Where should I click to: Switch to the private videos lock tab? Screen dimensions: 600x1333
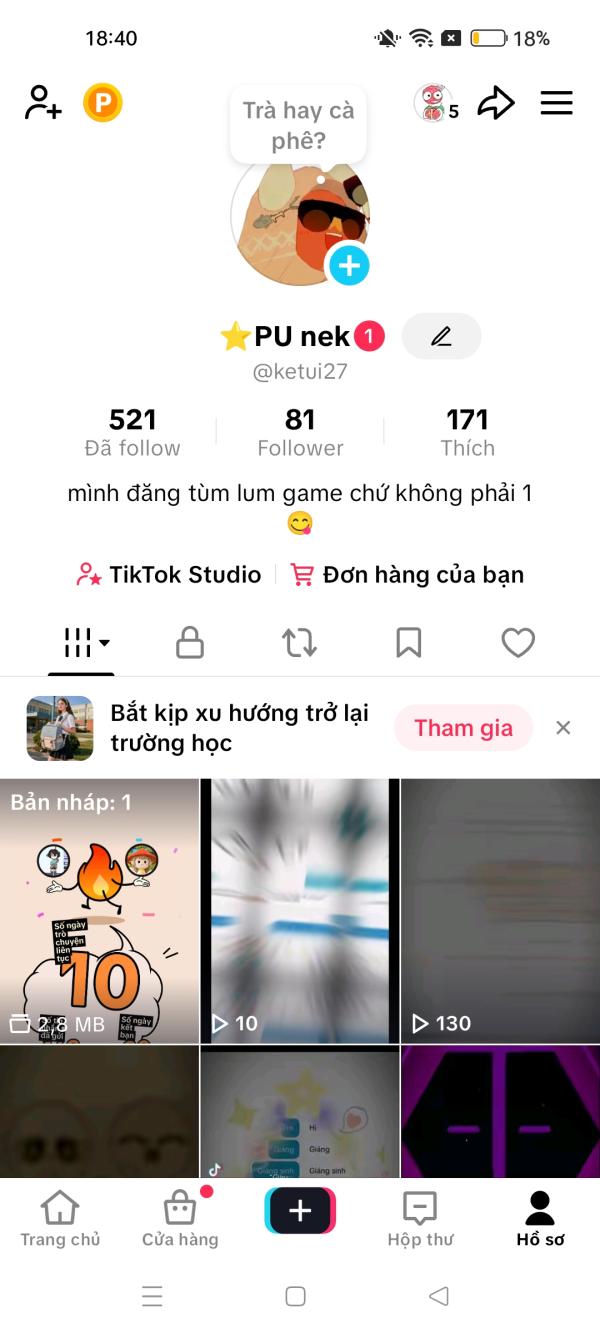[x=190, y=642]
